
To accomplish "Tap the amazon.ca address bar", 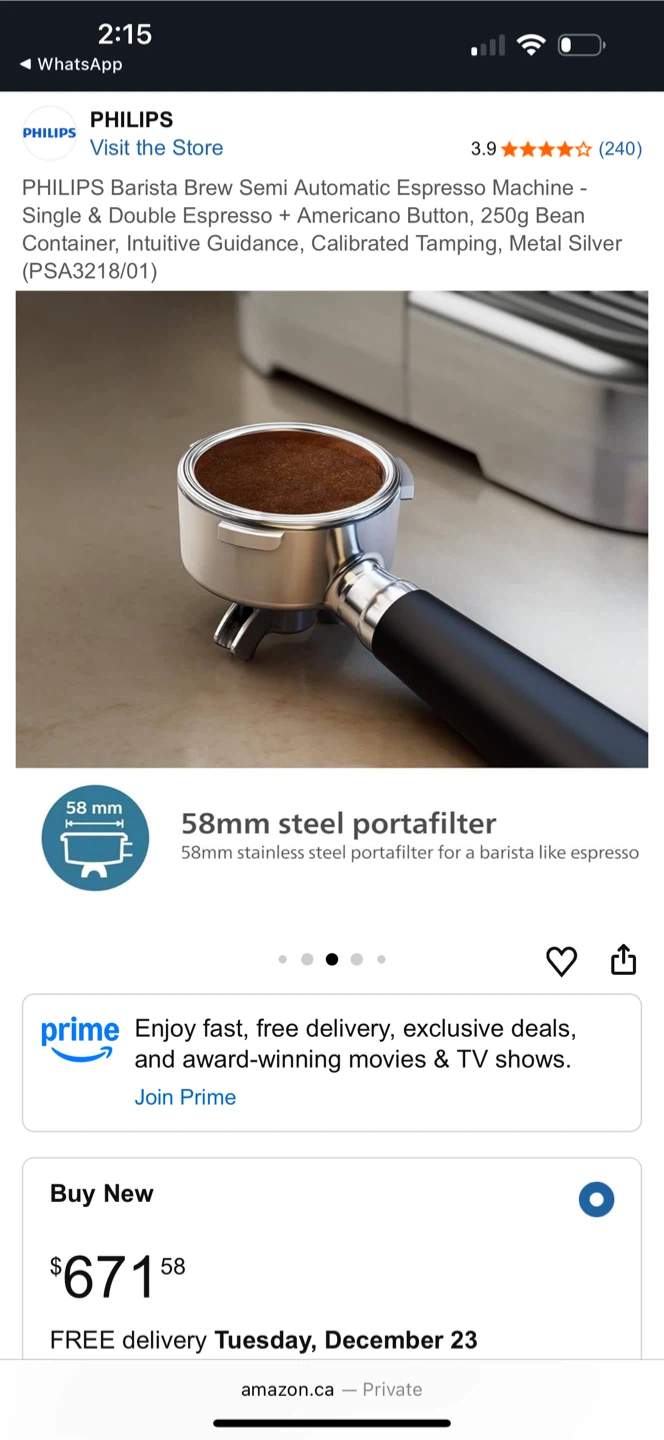I will [332, 1389].
